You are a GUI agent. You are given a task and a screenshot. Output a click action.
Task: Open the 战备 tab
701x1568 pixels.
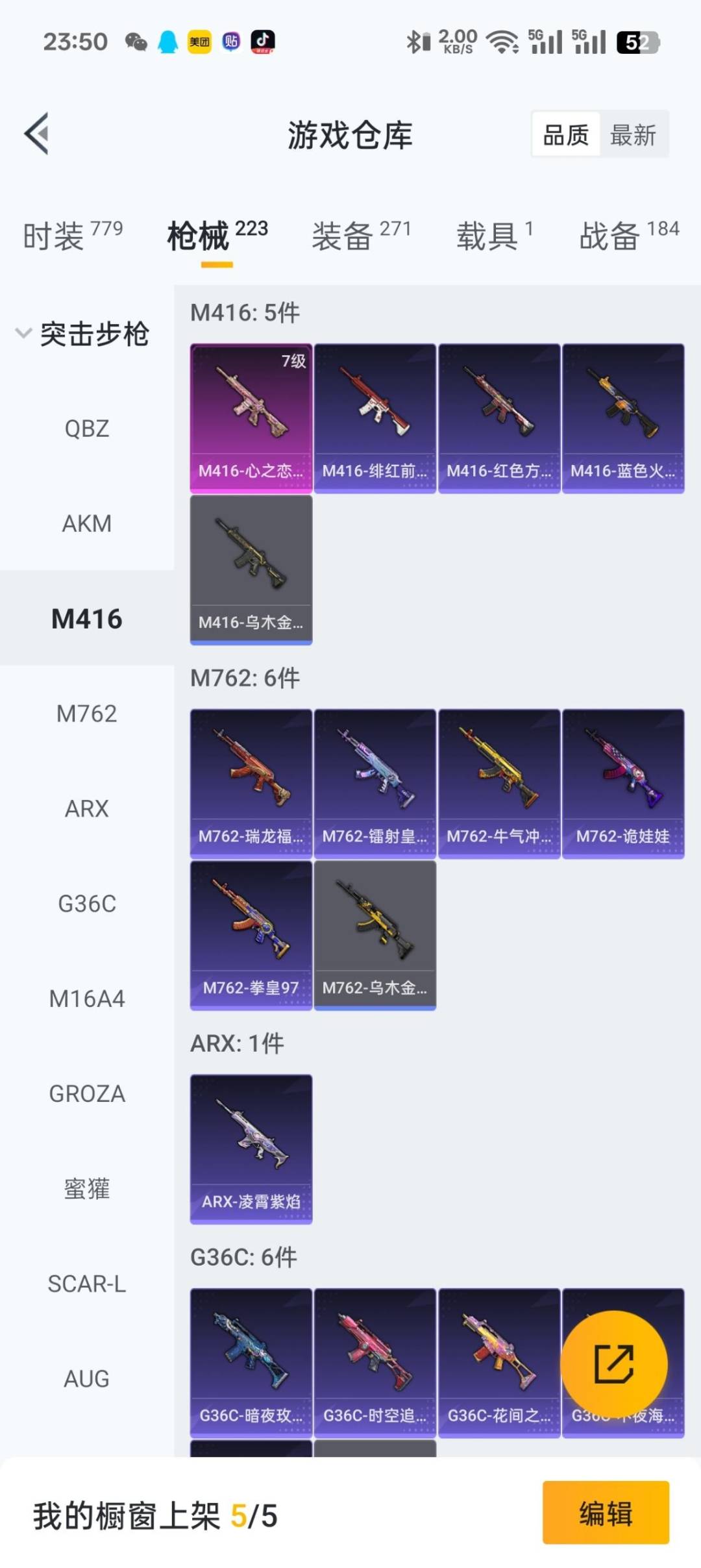point(628,236)
